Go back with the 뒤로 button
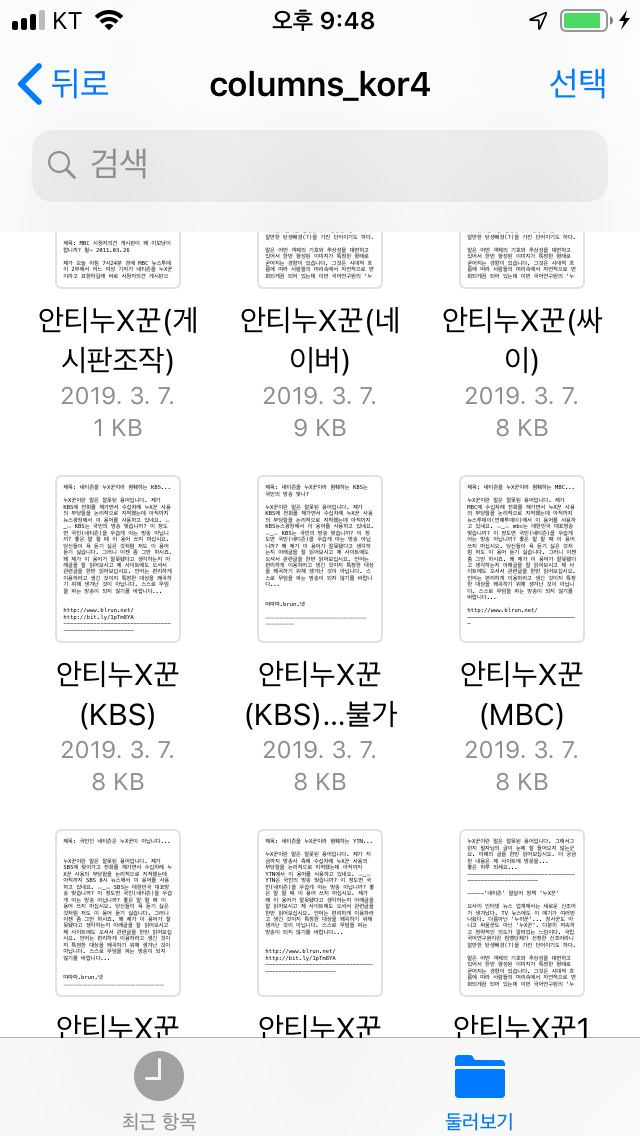640x1136 pixels. (x=63, y=84)
